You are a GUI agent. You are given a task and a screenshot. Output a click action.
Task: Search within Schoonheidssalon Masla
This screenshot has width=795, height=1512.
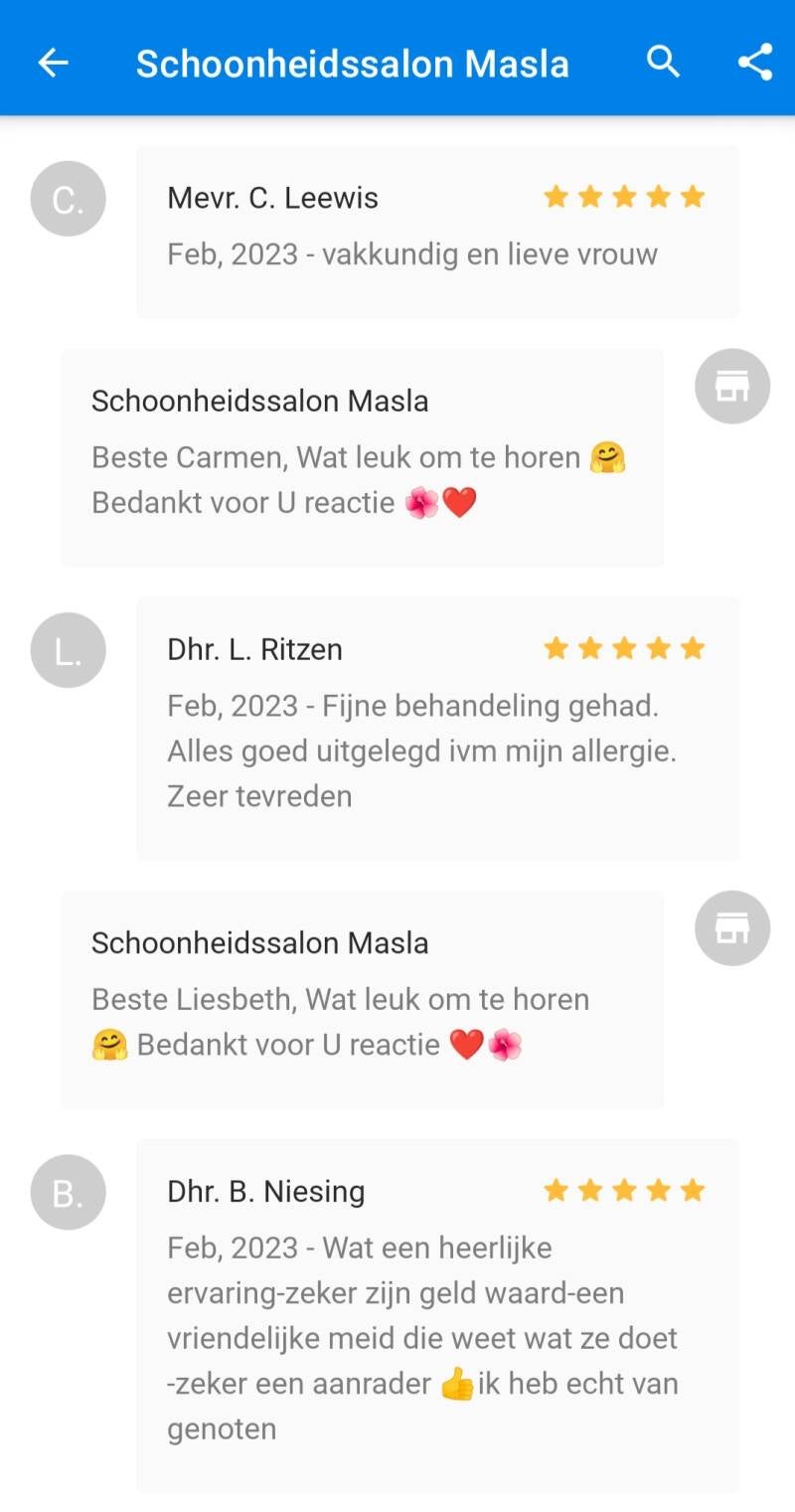pos(663,62)
